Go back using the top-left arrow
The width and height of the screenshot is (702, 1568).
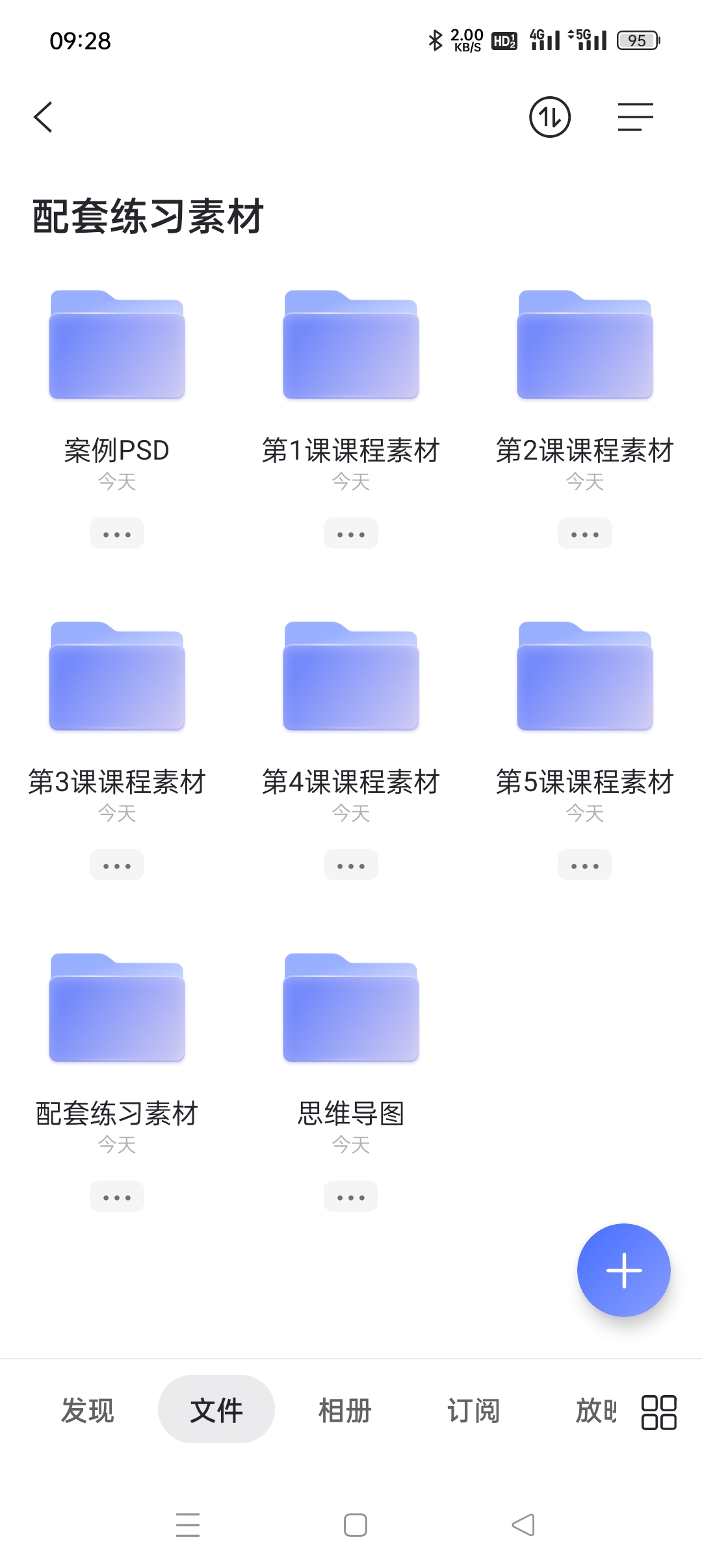[43, 117]
